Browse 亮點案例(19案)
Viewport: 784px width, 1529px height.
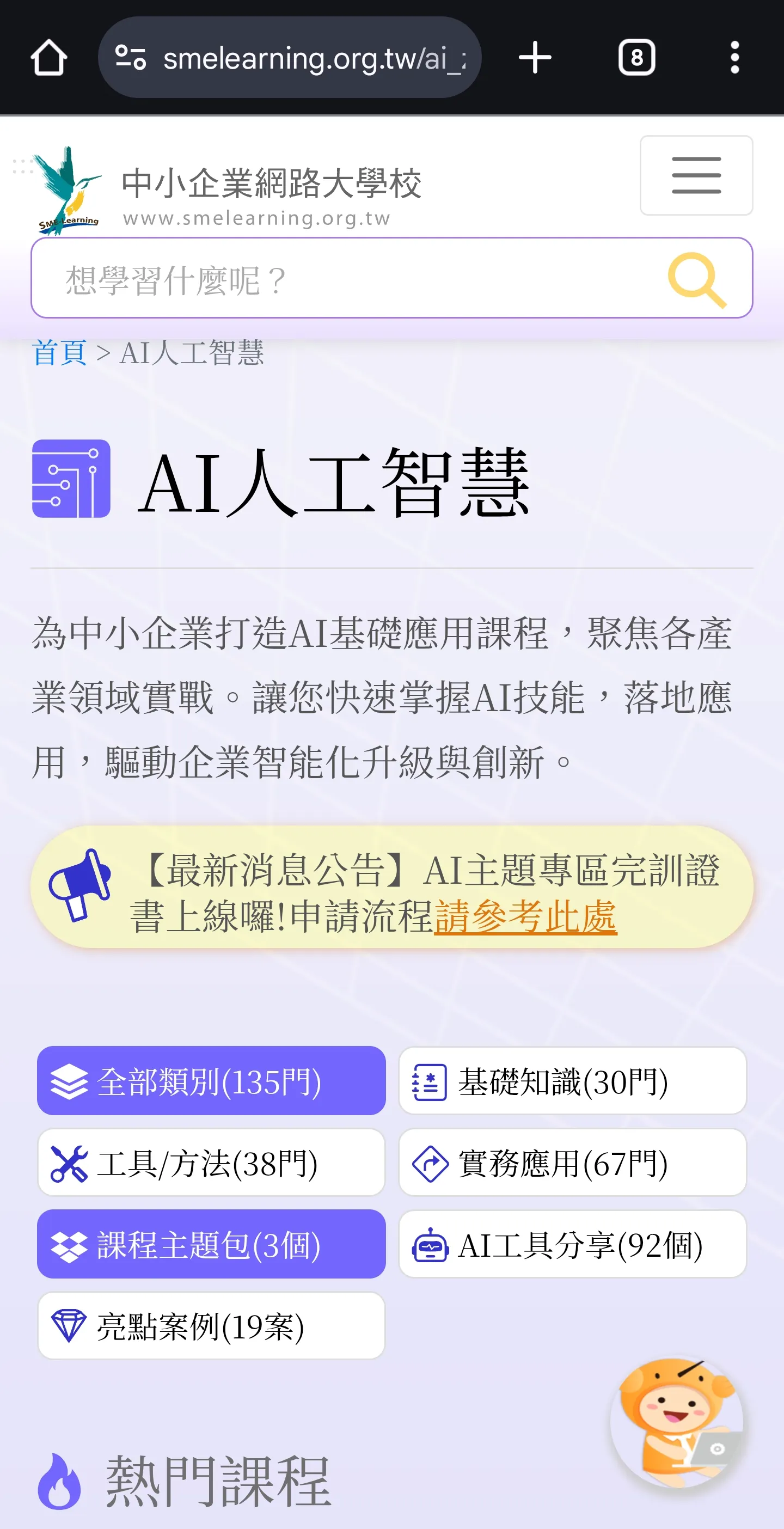point(211,1325)
